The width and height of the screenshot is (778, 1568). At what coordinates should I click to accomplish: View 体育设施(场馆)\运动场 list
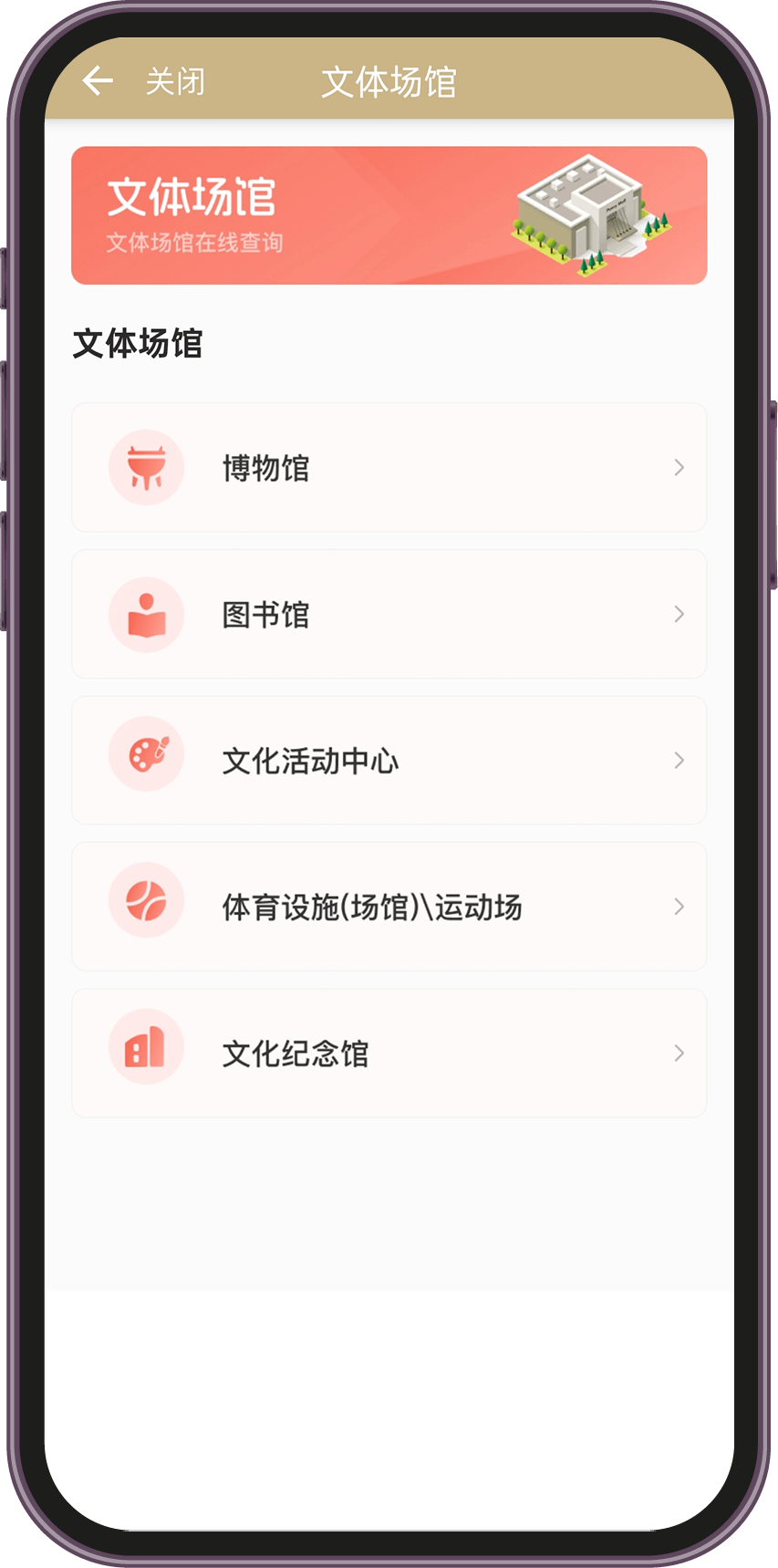click(389, 907)
